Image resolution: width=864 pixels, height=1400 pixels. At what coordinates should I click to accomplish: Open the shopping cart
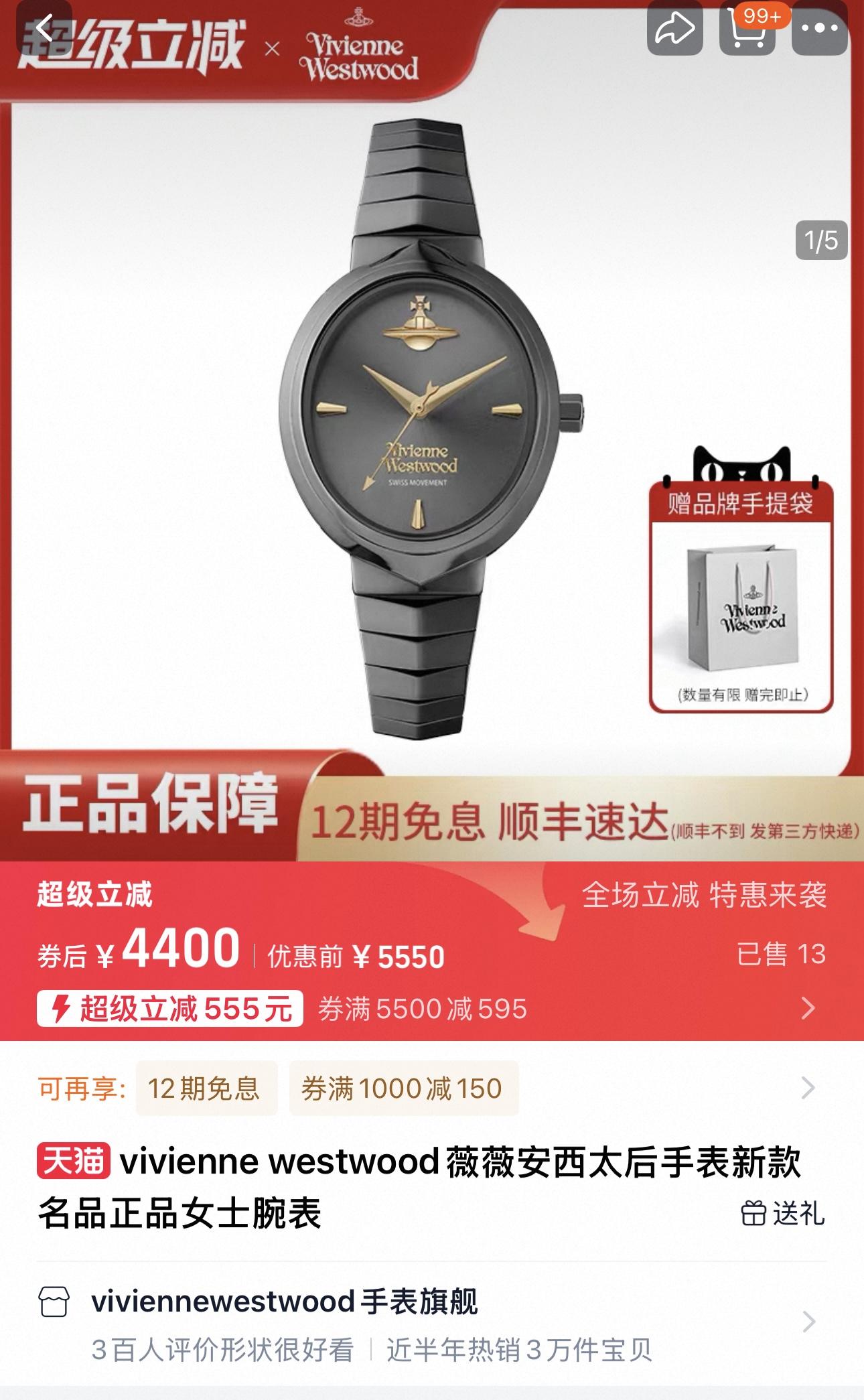point(747,31)
